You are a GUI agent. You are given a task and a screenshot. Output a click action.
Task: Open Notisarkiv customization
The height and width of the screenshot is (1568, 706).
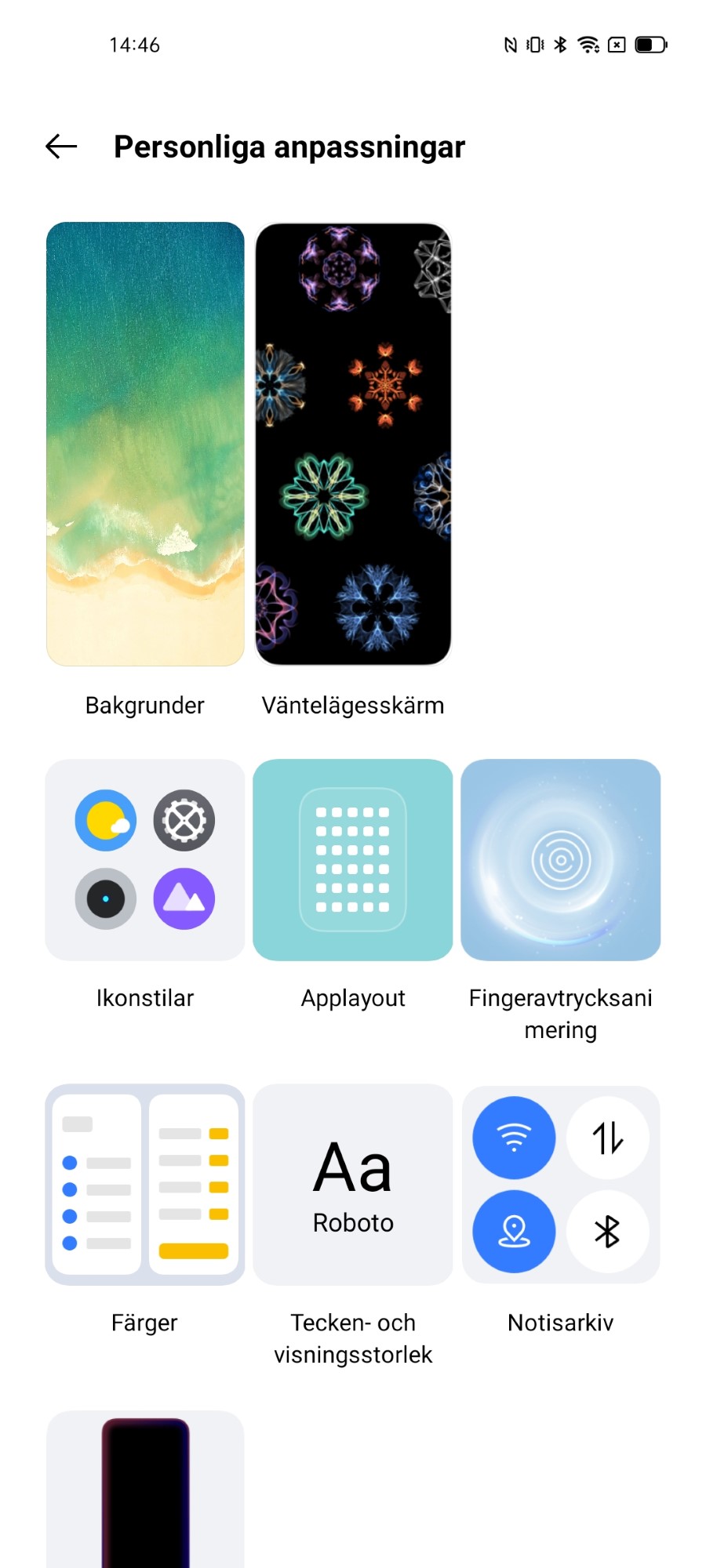tap(560, 1184)
